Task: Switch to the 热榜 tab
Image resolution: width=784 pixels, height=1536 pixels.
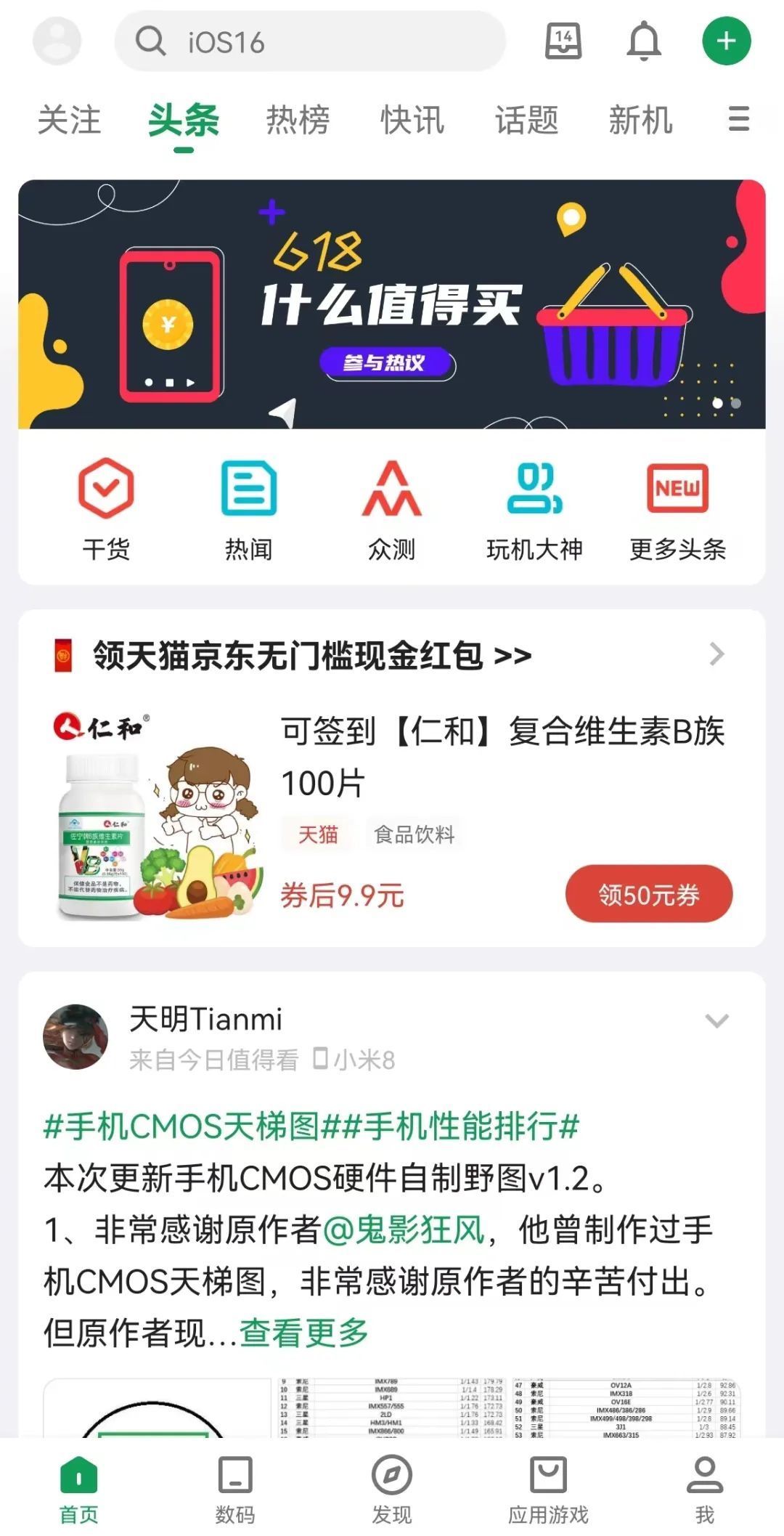Action: 298,120
